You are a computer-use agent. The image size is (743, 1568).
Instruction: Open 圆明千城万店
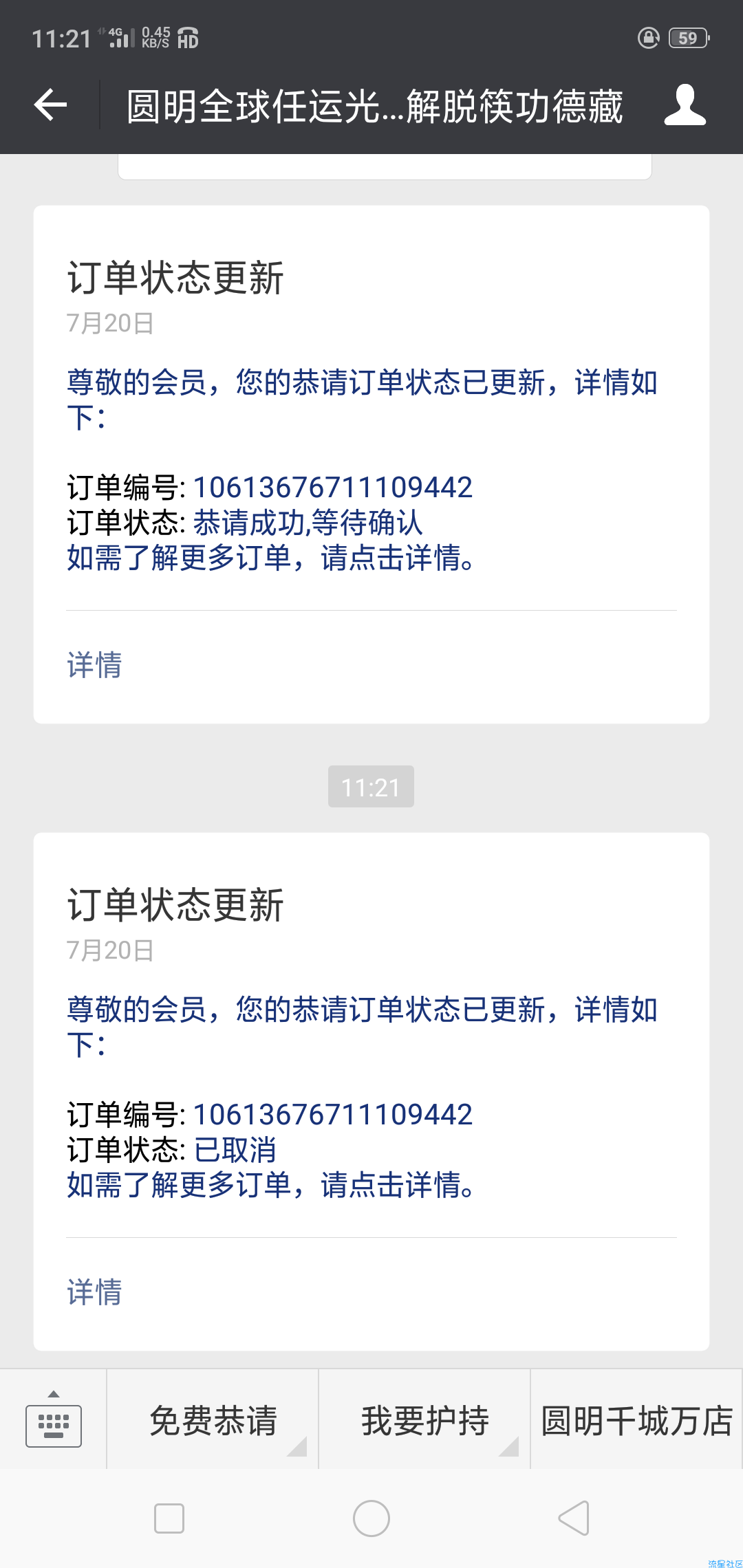click(637, 1419)
